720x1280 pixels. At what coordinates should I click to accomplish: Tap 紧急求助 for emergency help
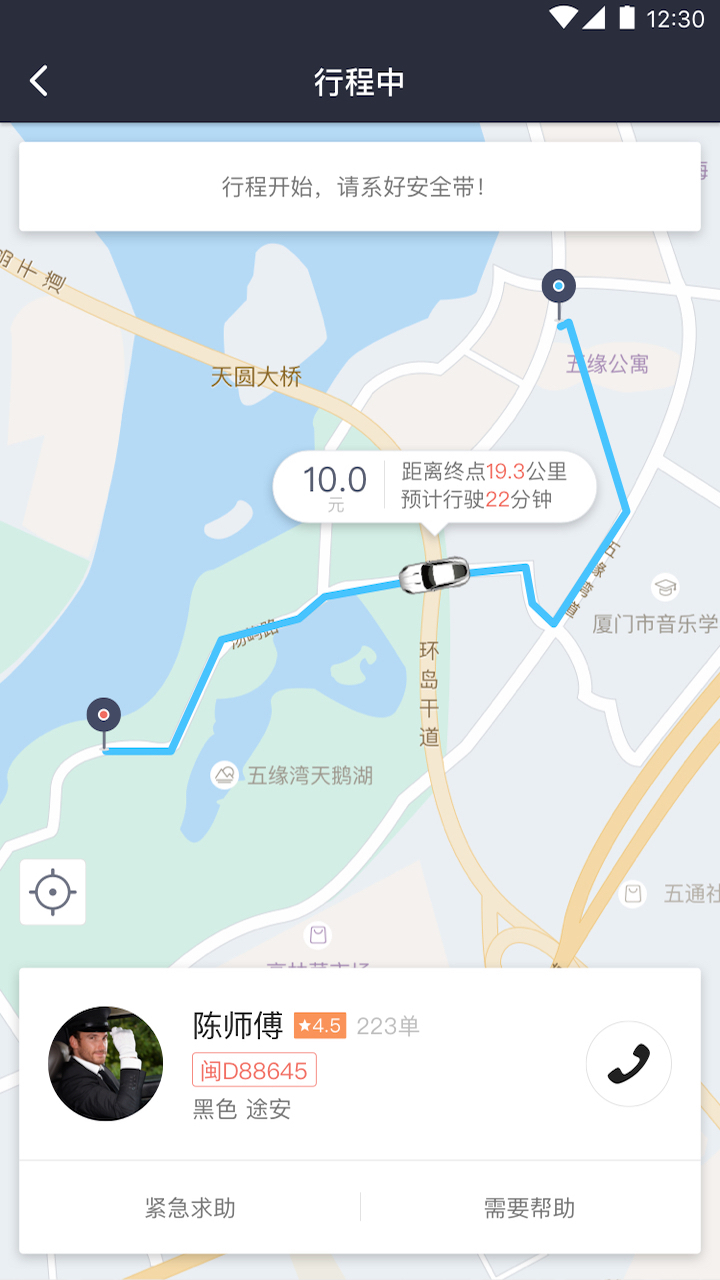(x=190, y=1208)
